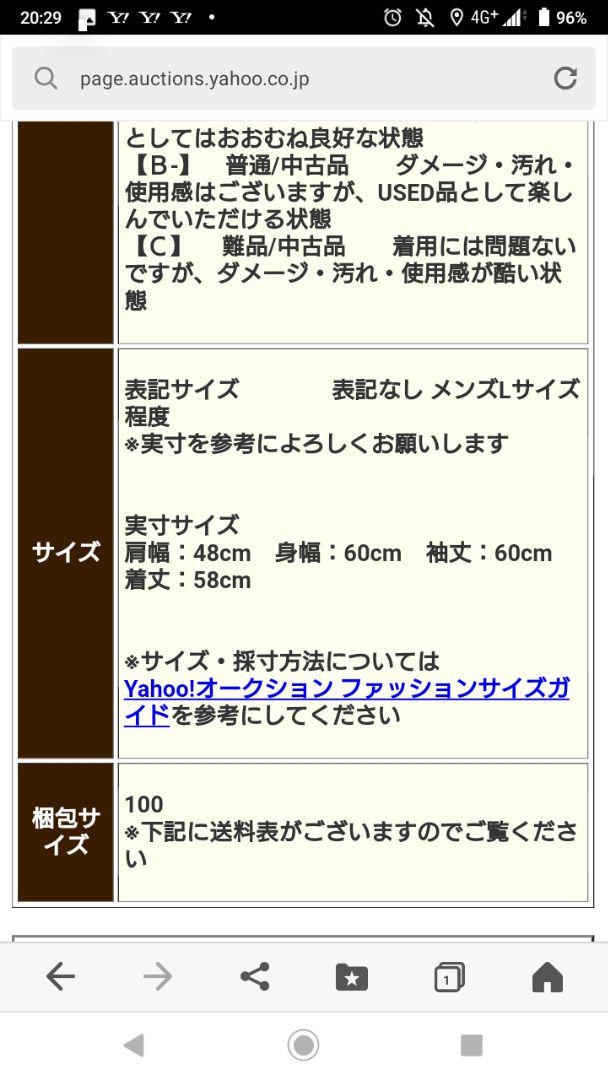
Task: Open the Yahoo!オークション ファッションサイズガイド link
Action: [x=346, y=702]
